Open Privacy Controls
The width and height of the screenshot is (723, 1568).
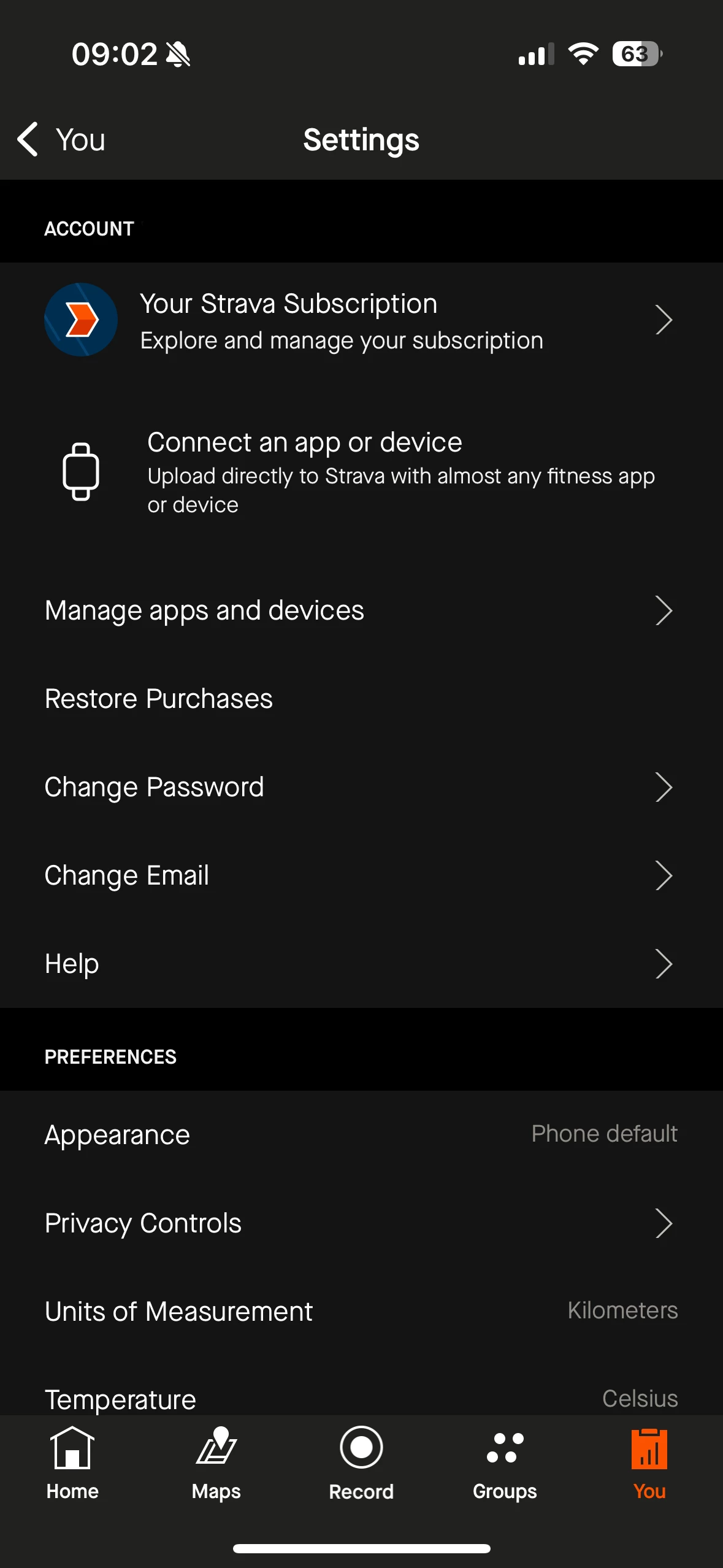361,1223
